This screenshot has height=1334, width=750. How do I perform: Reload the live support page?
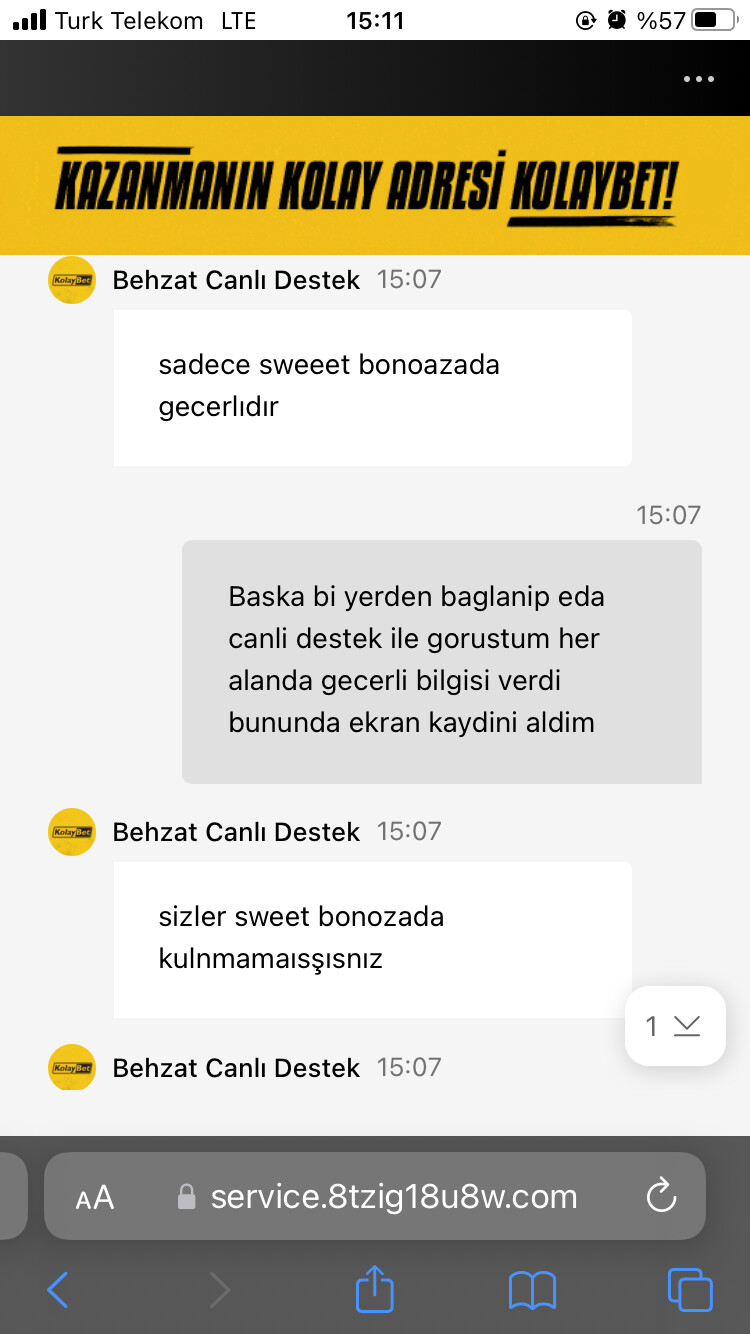[661, 1196]
